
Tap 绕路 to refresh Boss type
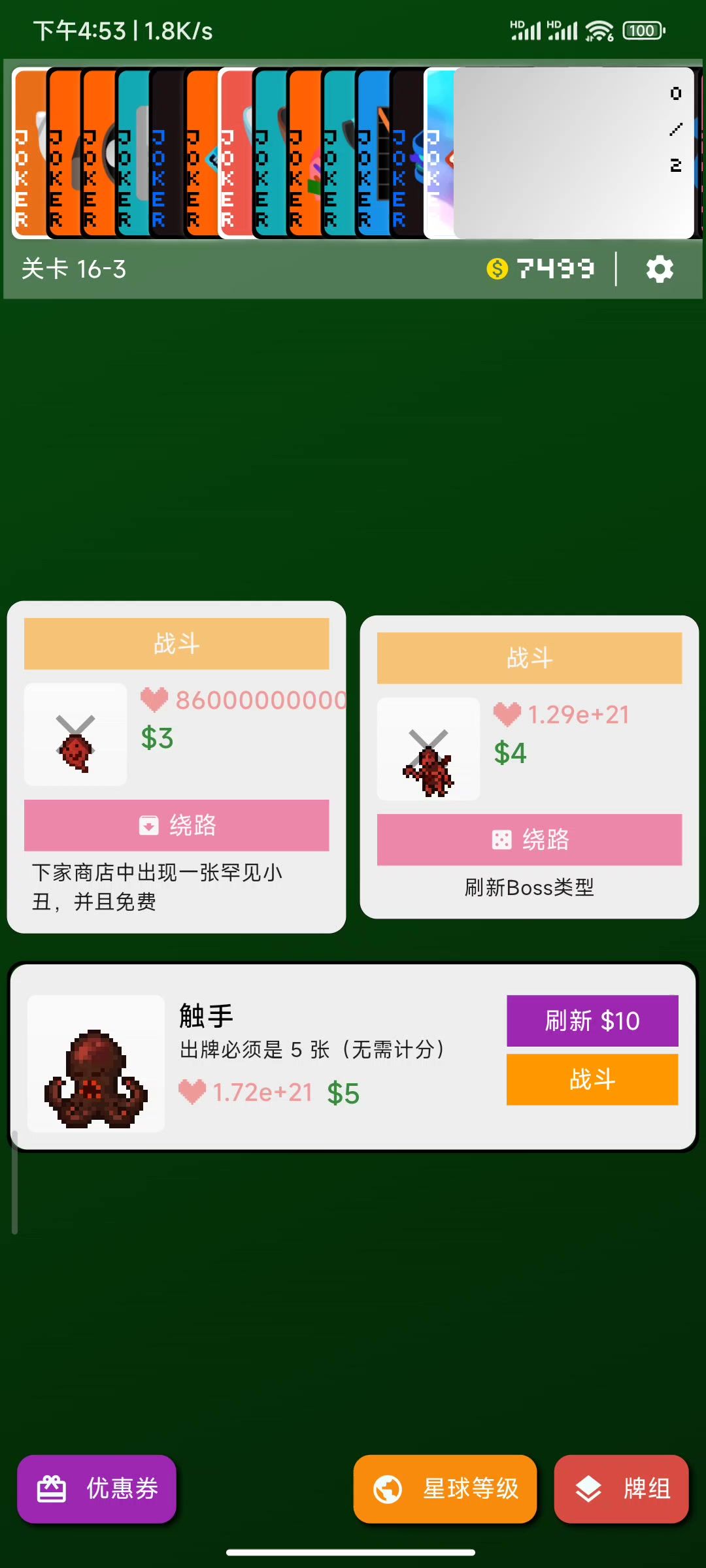pos(529,840)
